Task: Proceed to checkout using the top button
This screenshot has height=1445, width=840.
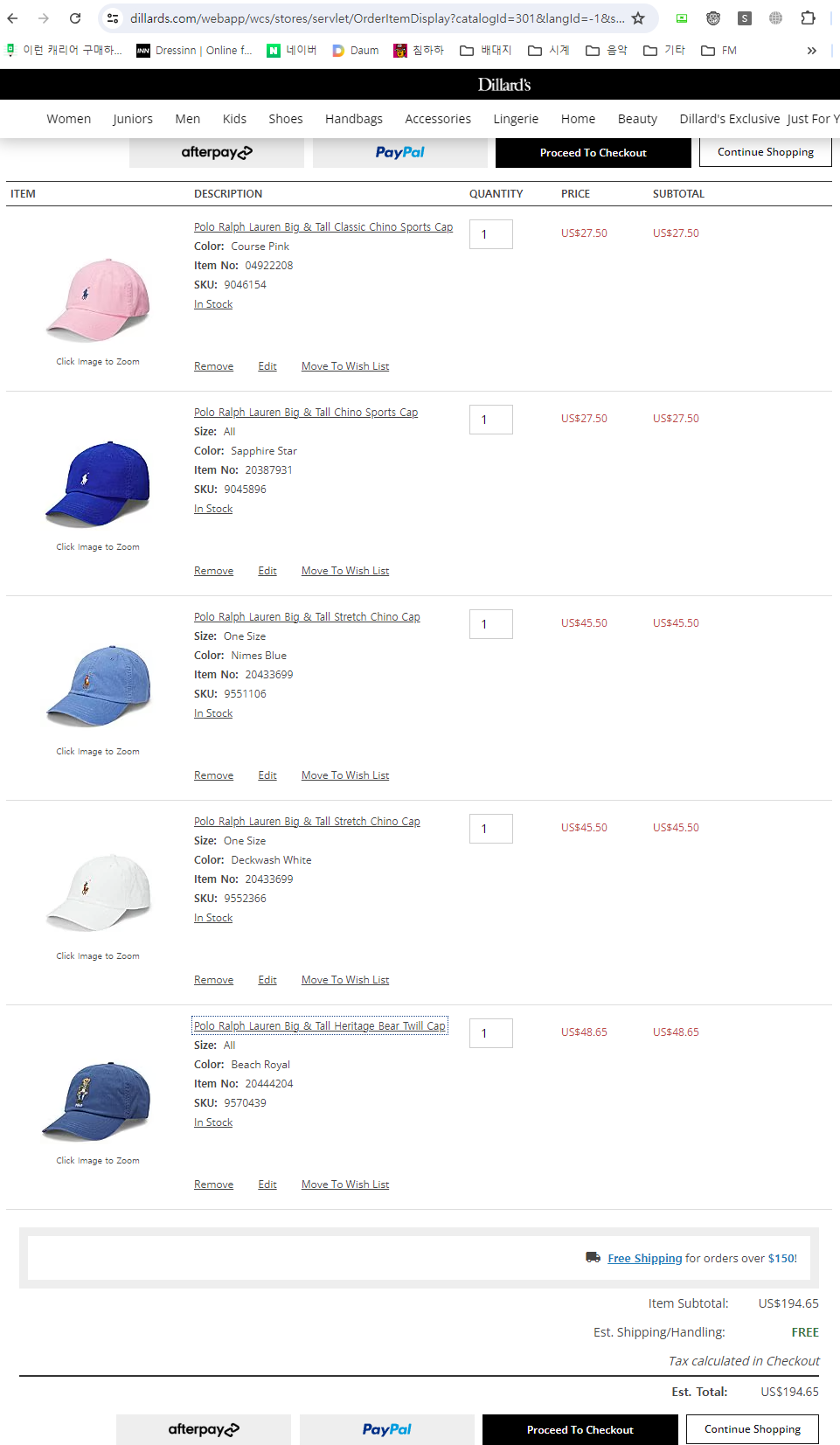Action: click(x=593, y=153)
